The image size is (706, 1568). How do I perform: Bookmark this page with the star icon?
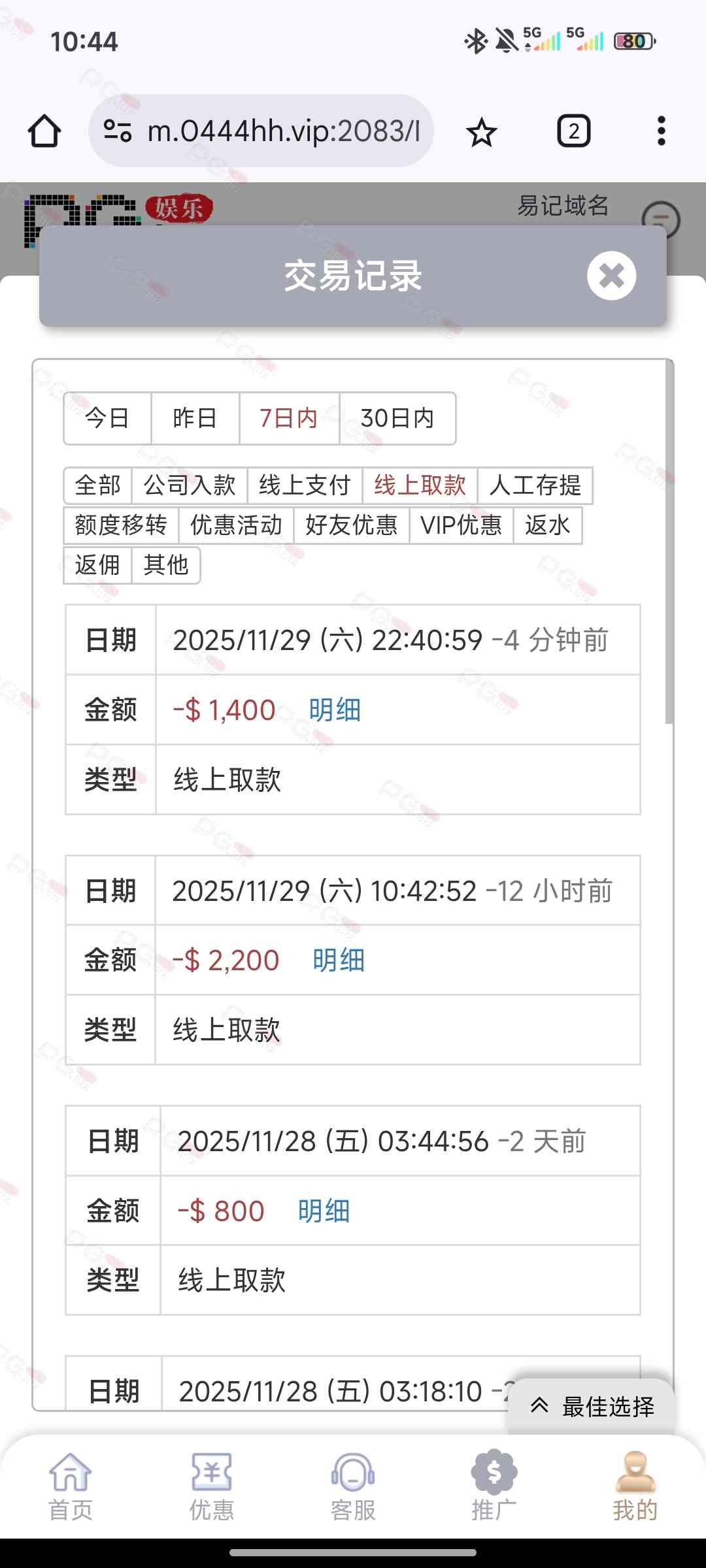(x=482, y=132)
